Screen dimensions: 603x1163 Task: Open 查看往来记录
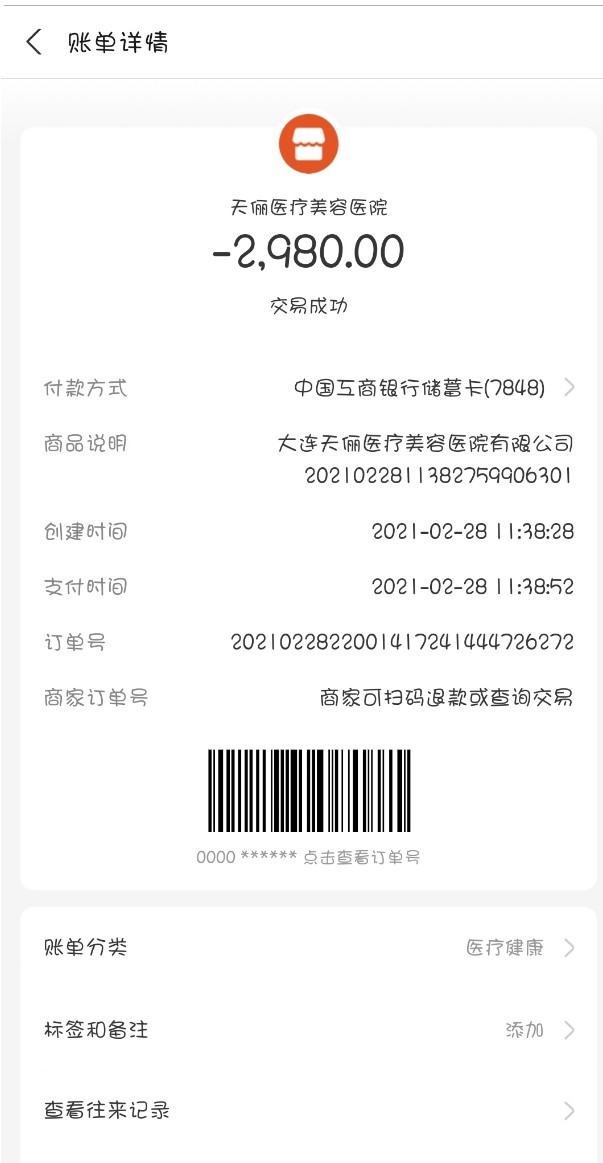[309, 1111]
